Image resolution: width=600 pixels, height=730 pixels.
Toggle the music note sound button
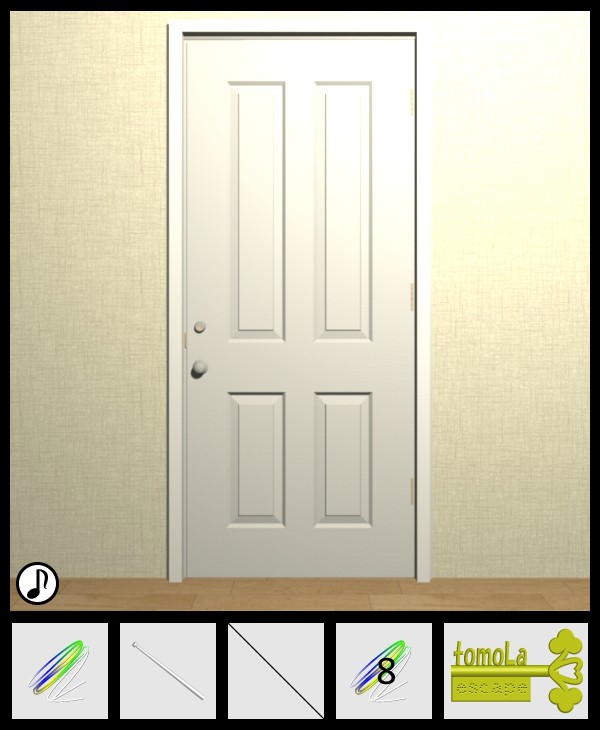coord(37,583)
